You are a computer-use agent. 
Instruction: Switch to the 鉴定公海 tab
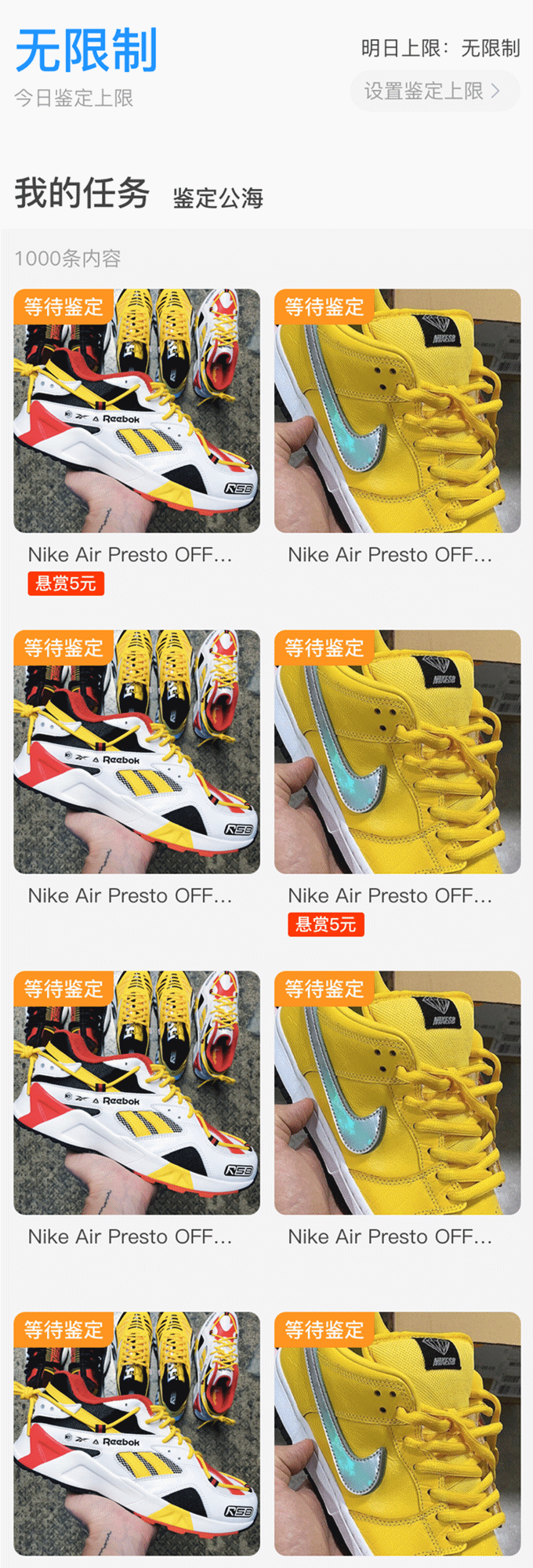point(217,198)
